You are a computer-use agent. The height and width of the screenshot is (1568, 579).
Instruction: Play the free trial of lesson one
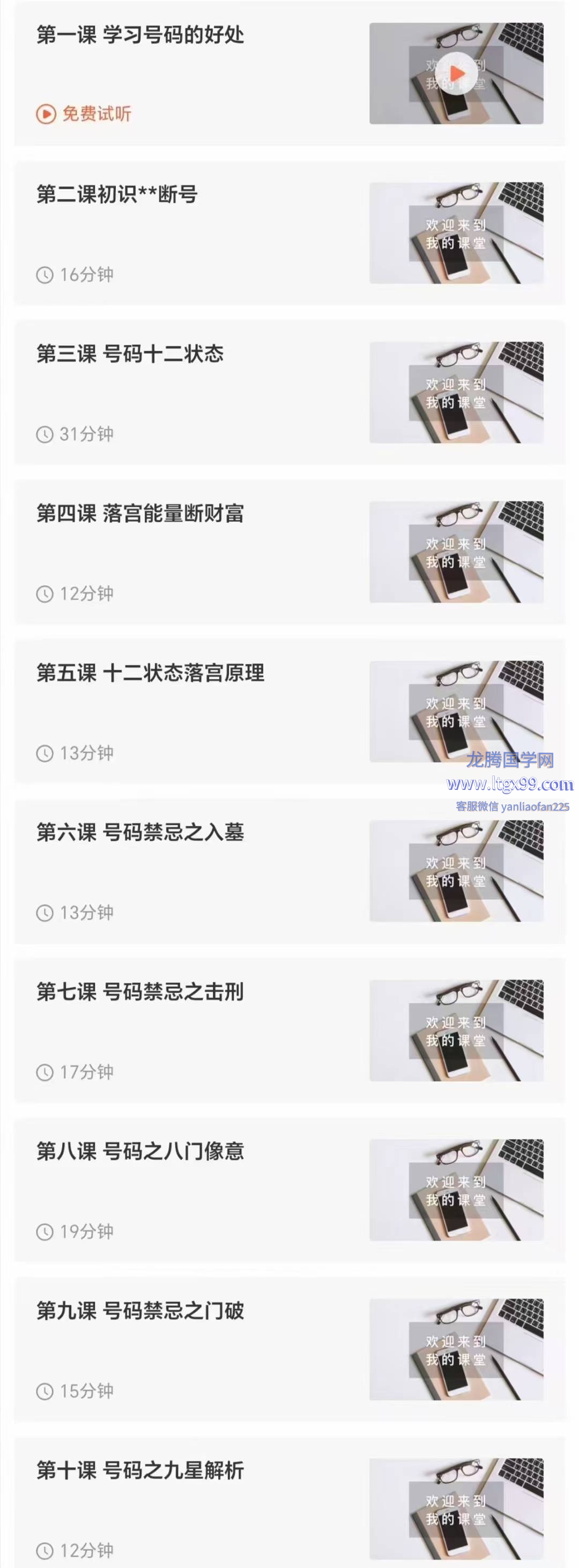click(x=457, y=73)
